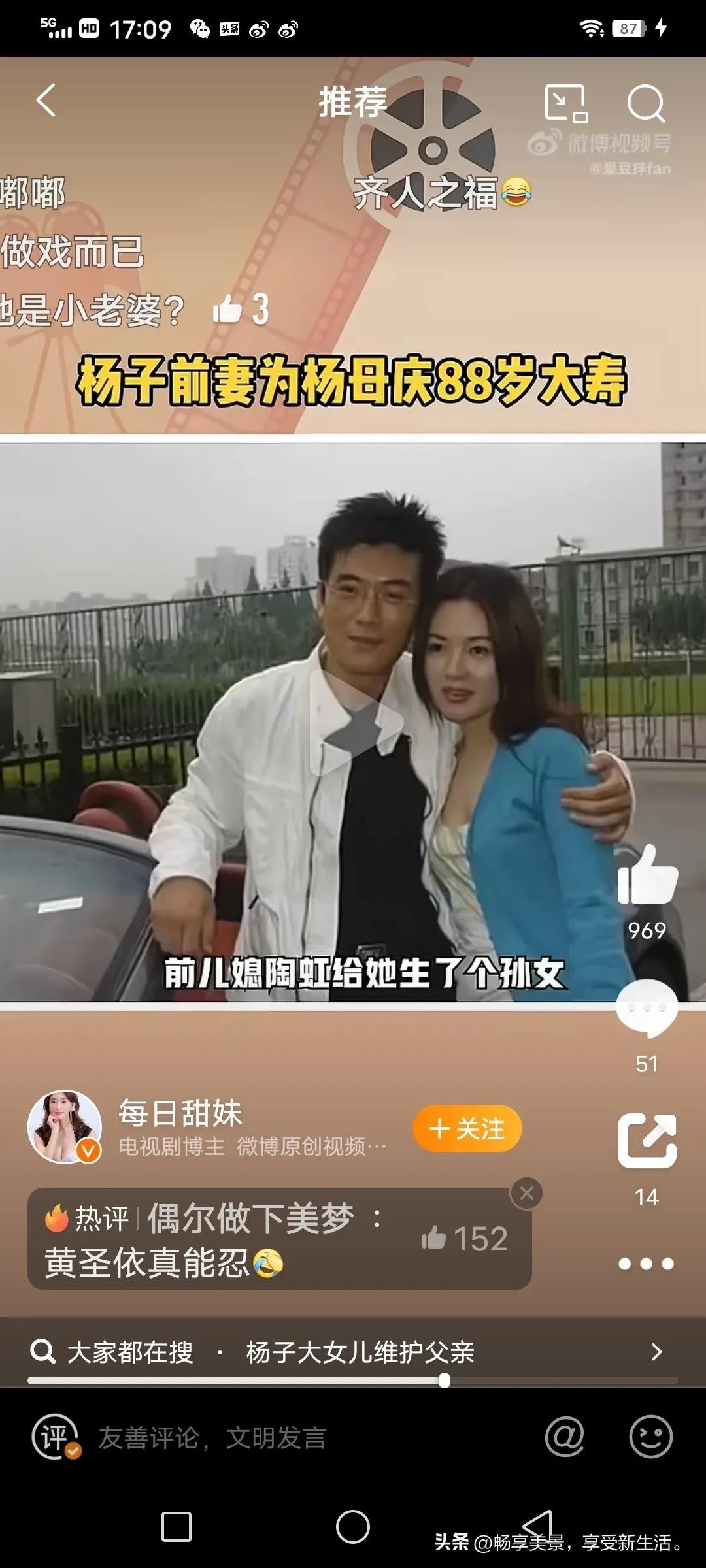Open the three-dot more options menu

click(646, 1264)
